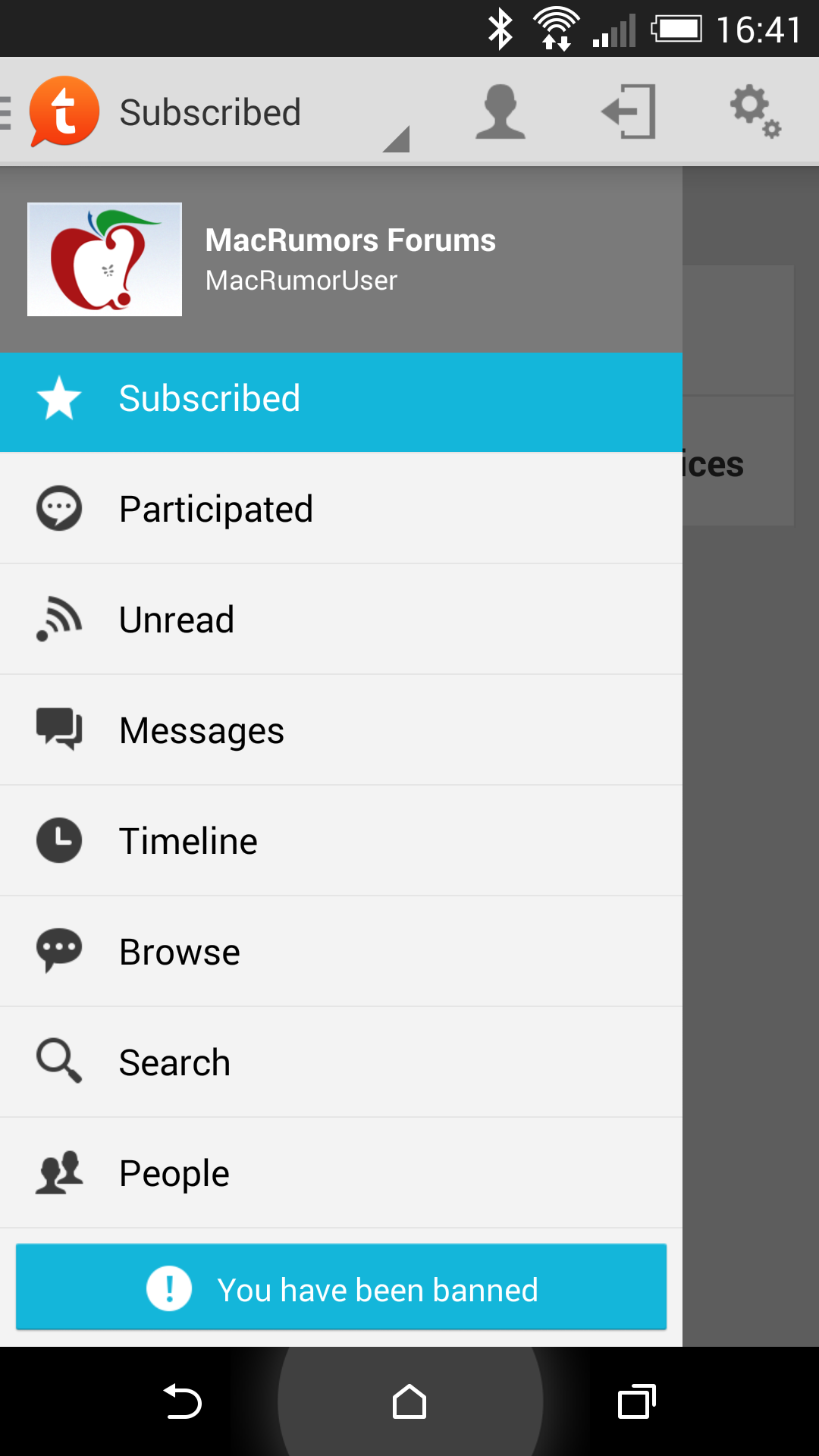View the Timeline section
819x1456 pixels.
point(341,841)
